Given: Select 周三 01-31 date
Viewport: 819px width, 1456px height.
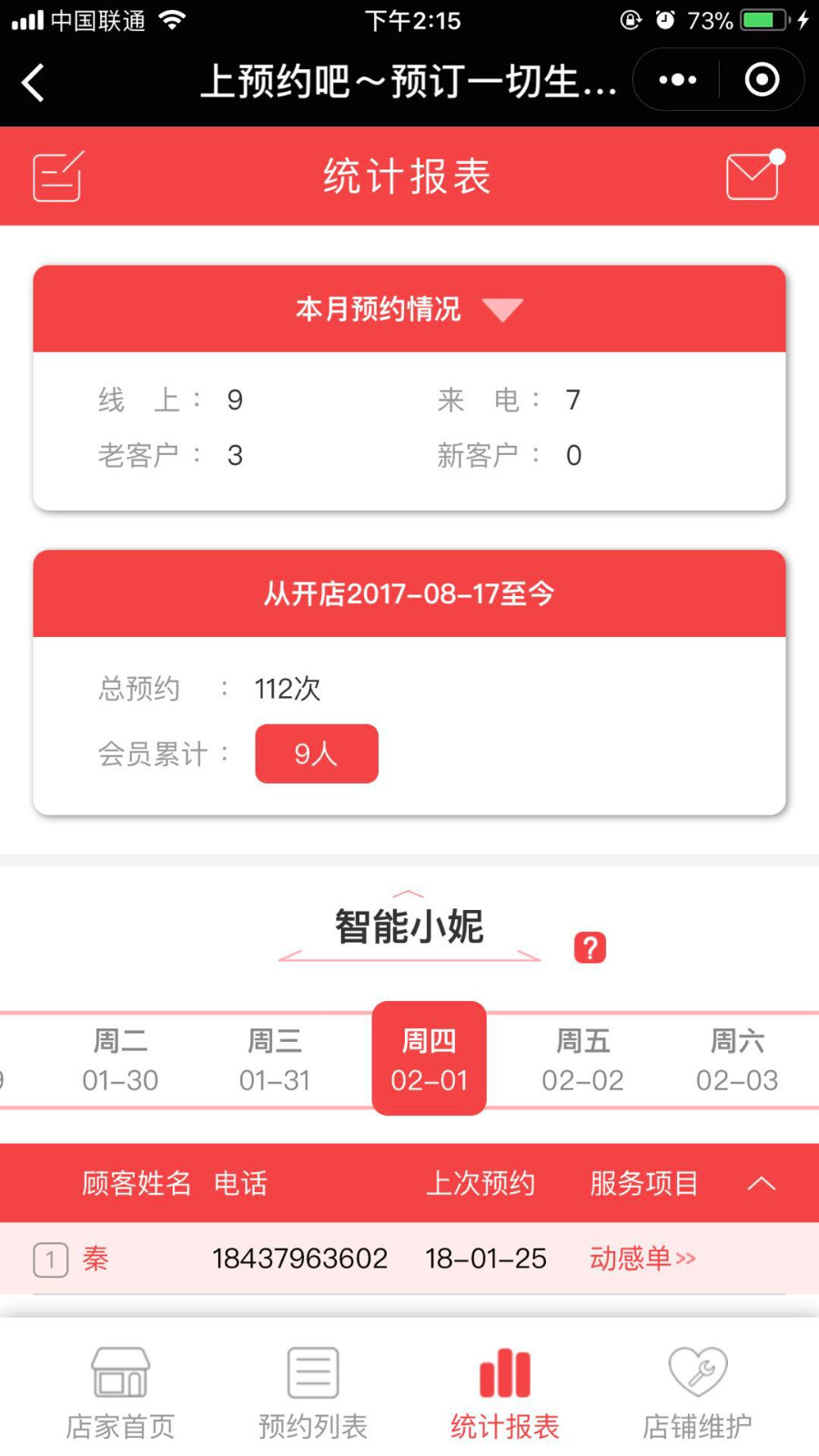Looking at the screenshot, I should pos(275,1060).
